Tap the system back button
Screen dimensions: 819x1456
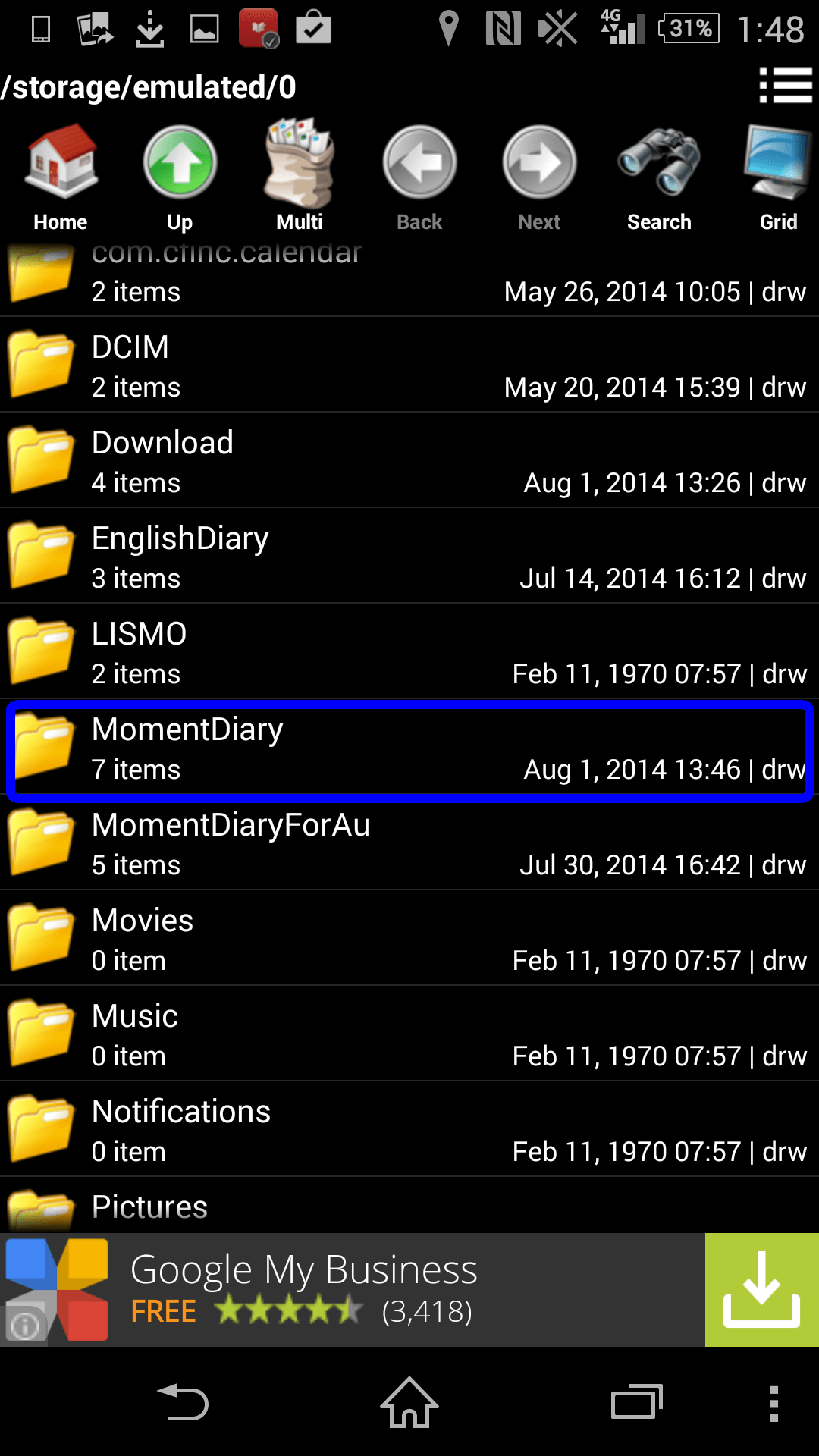click(x=183, y=1403)
